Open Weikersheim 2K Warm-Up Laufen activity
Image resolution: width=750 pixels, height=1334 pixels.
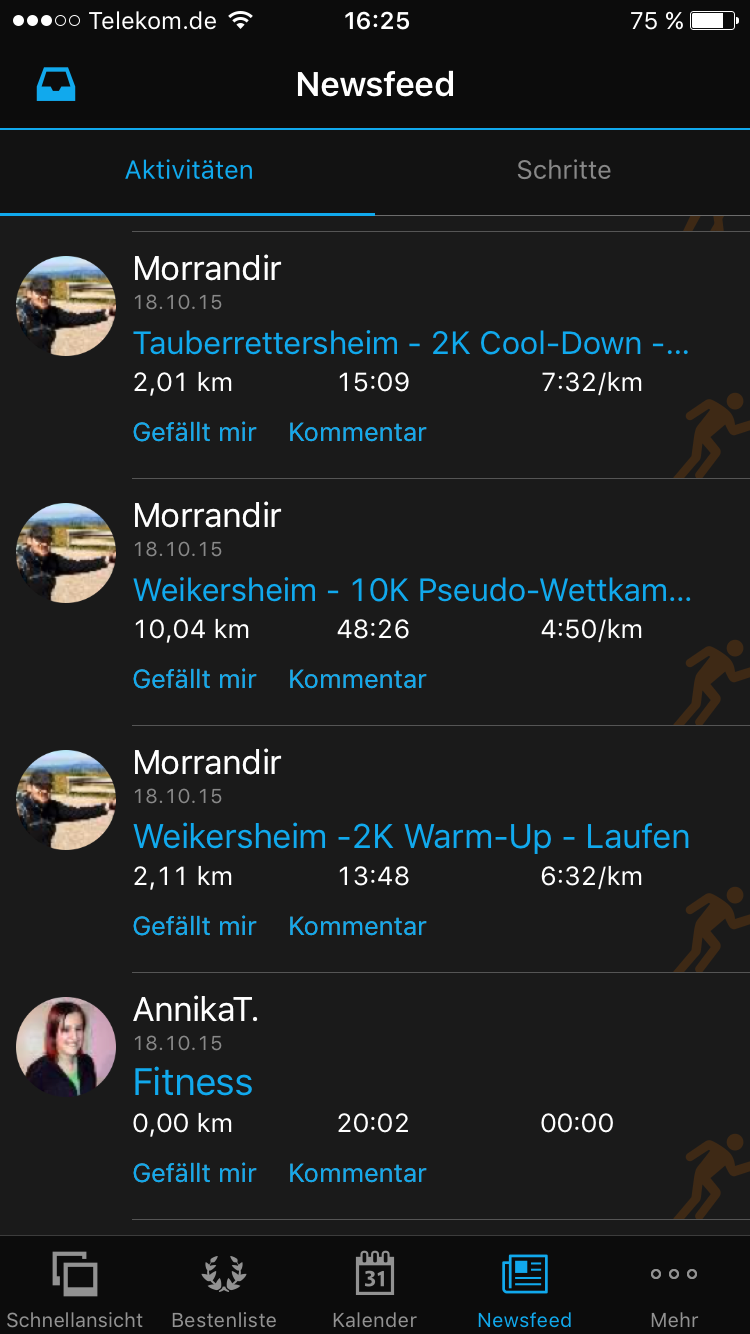411,837
